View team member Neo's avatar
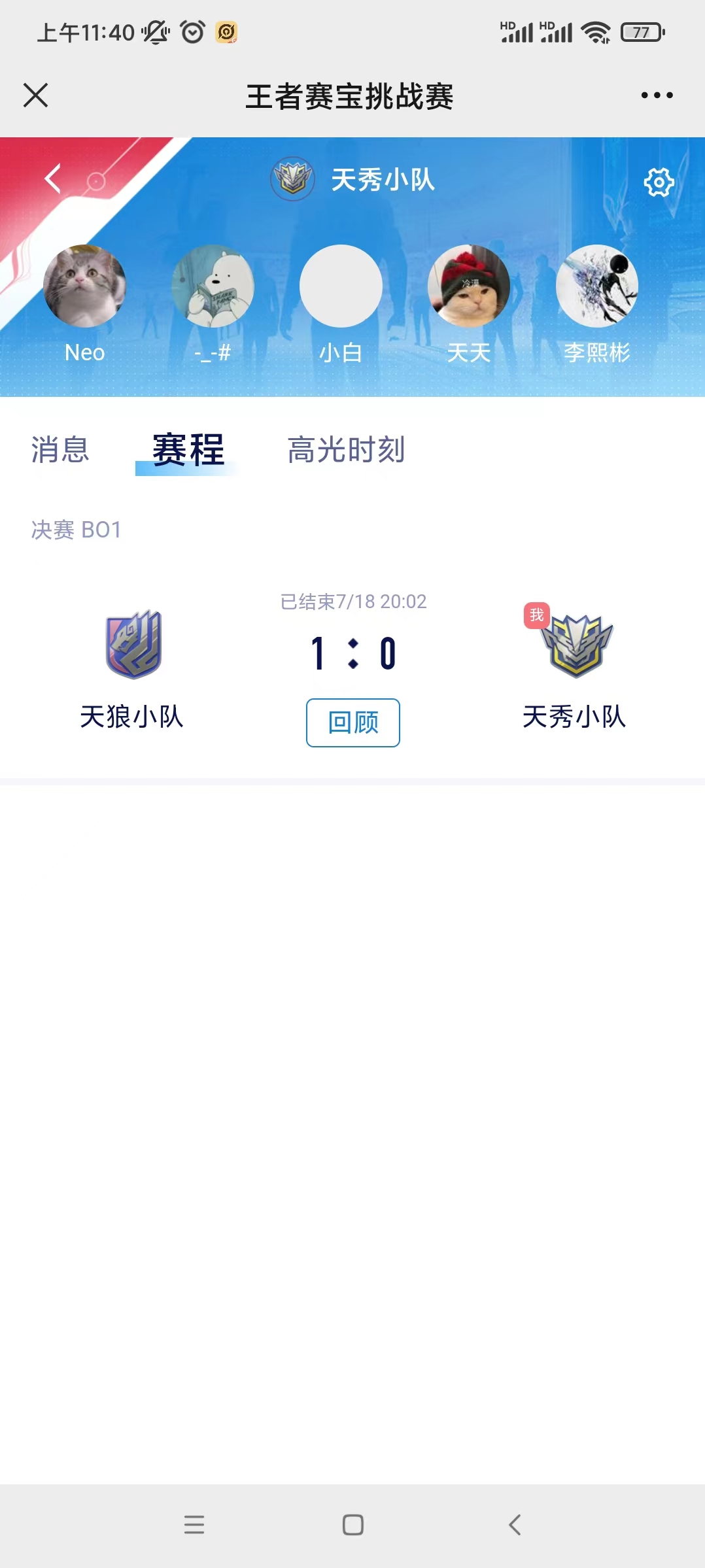Screen dimensions: 705x1568 [84, 286]
